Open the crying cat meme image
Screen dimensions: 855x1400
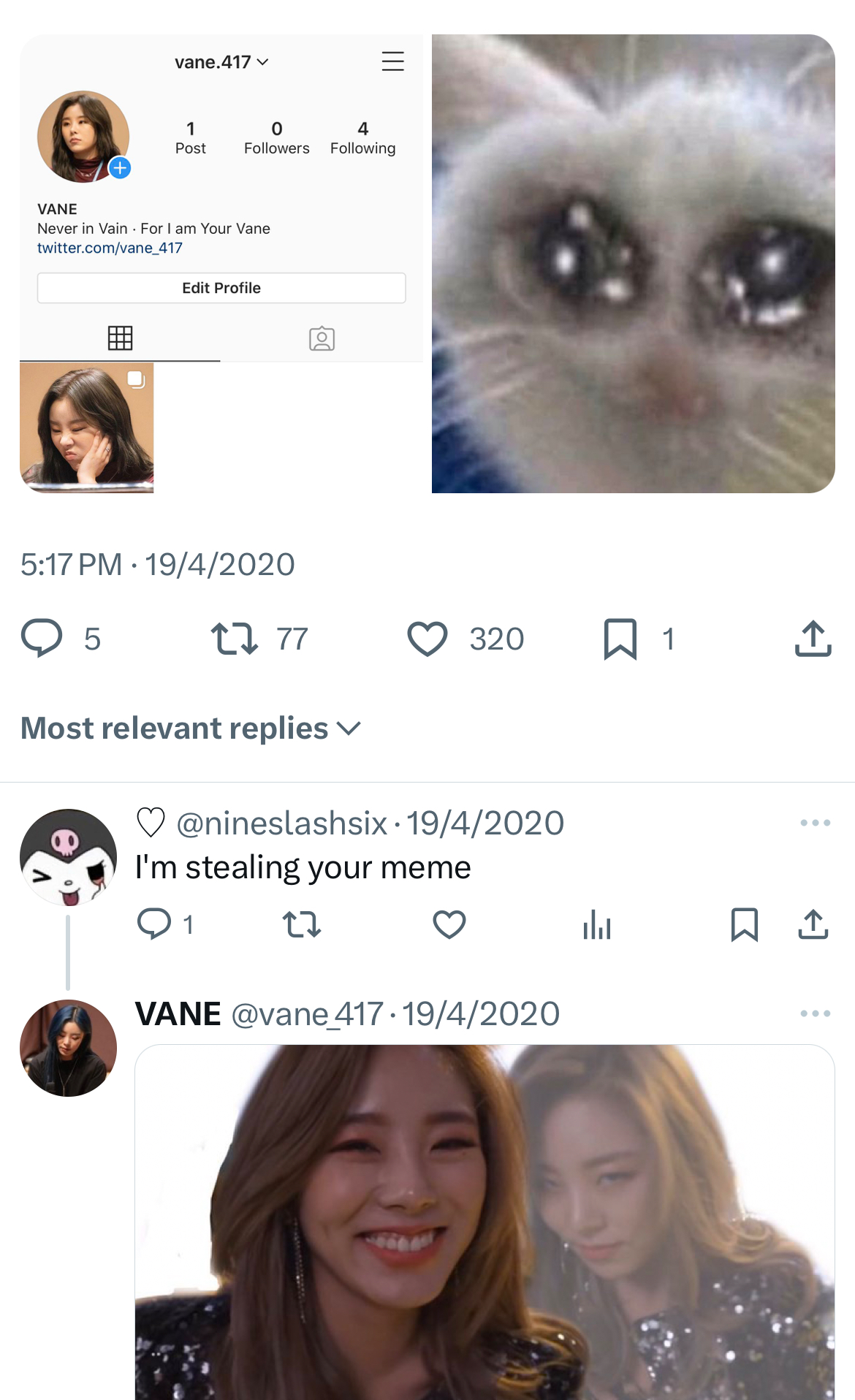click(x=633, y=263)
